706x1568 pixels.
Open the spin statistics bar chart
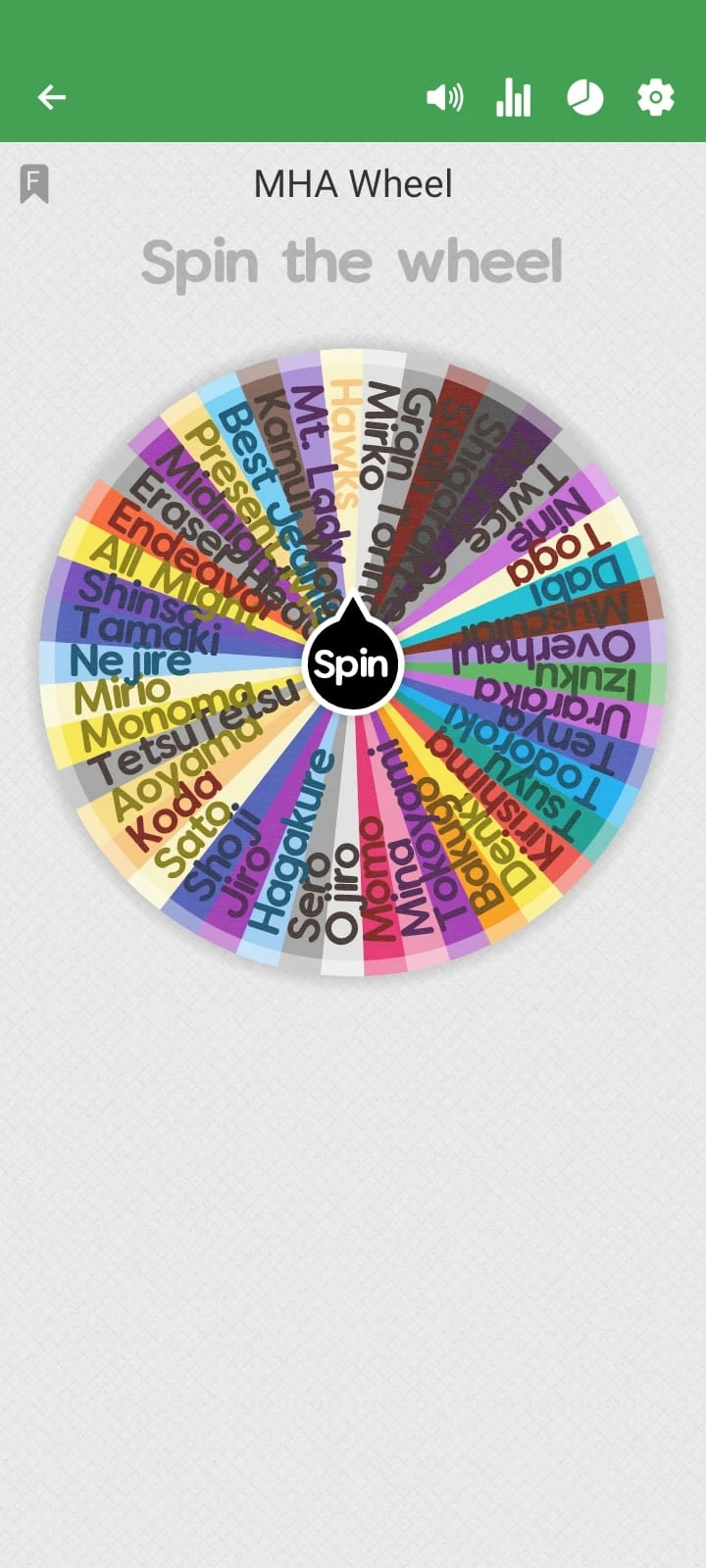pyautogui.click(x=514, y=97)
